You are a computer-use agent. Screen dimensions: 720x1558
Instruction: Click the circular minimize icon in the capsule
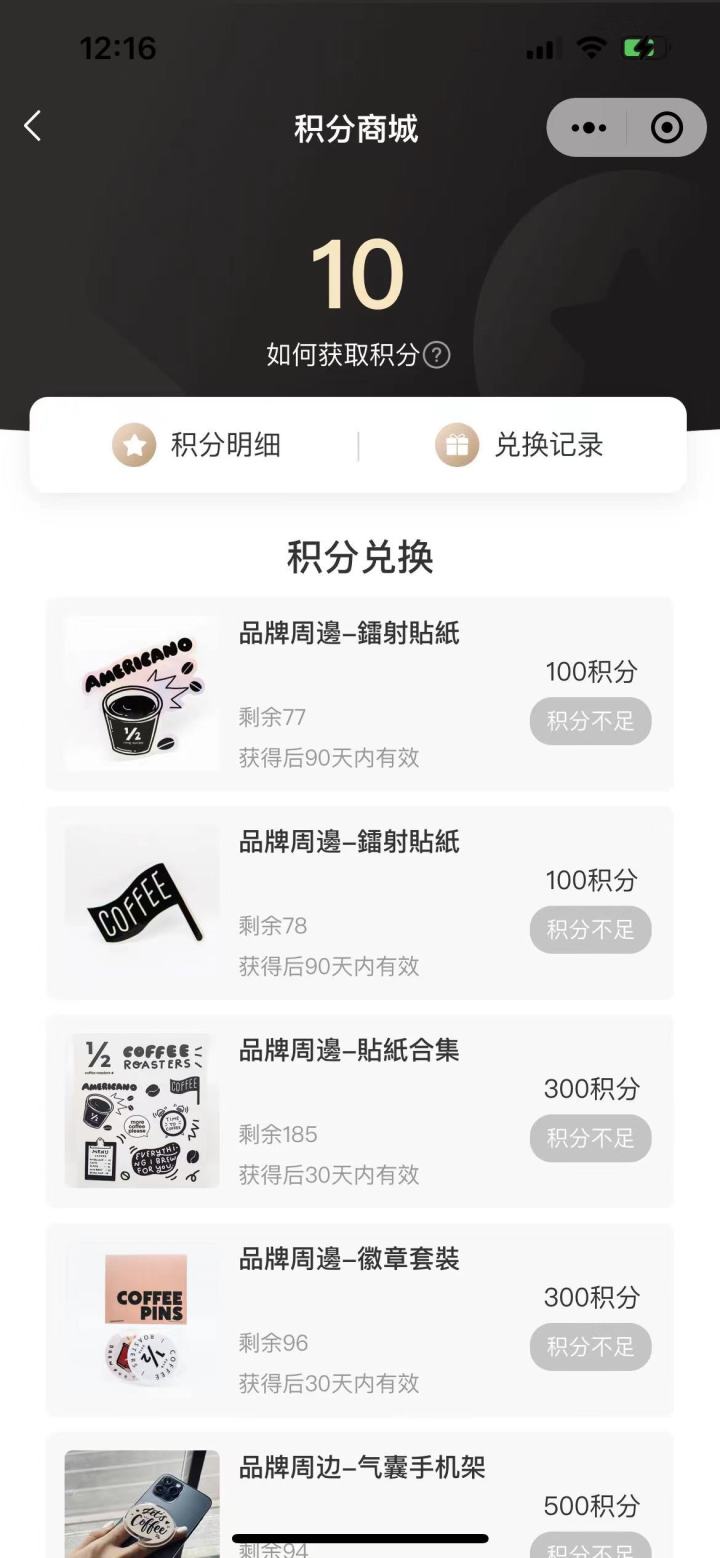pyautogui.click(x=666, y=128)
